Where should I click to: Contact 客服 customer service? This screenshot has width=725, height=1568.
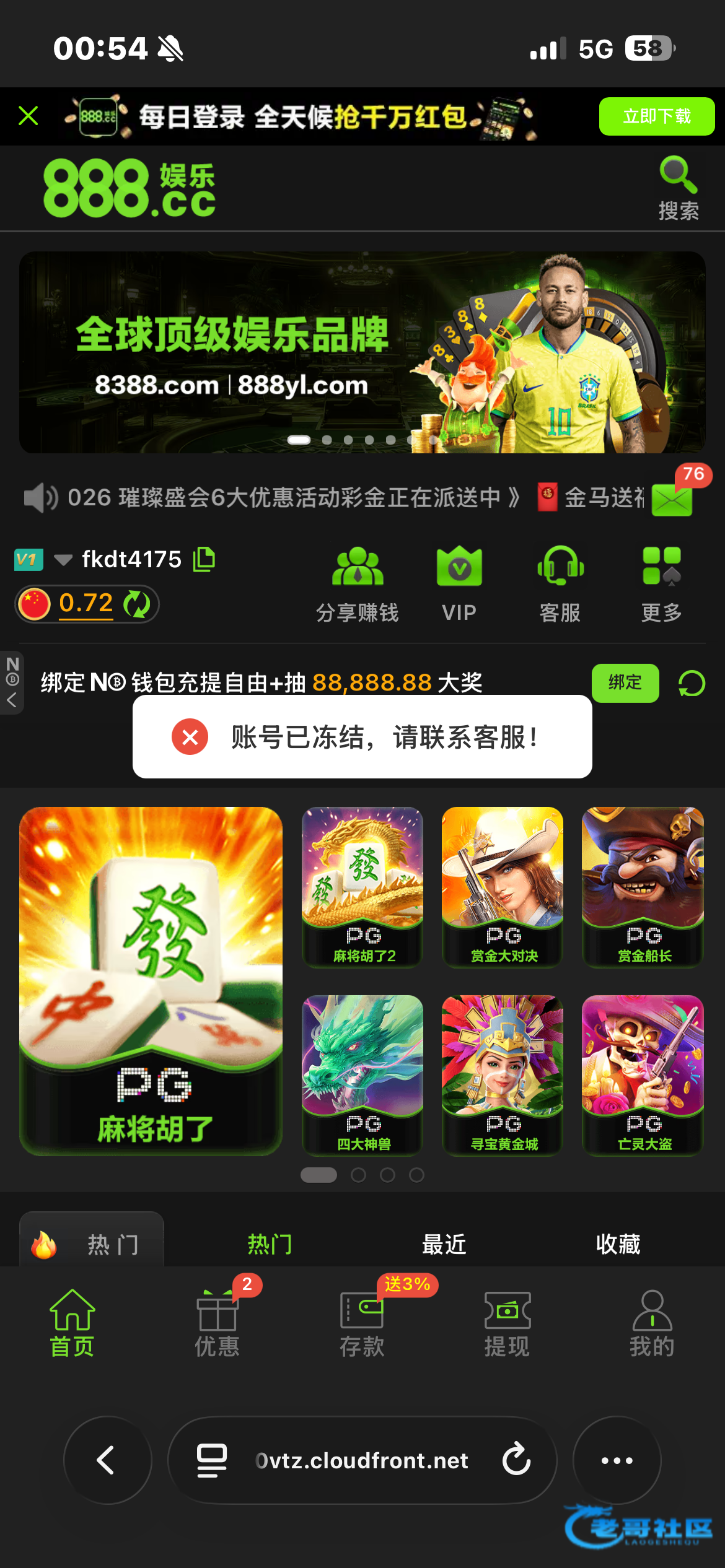click(560, 583)
